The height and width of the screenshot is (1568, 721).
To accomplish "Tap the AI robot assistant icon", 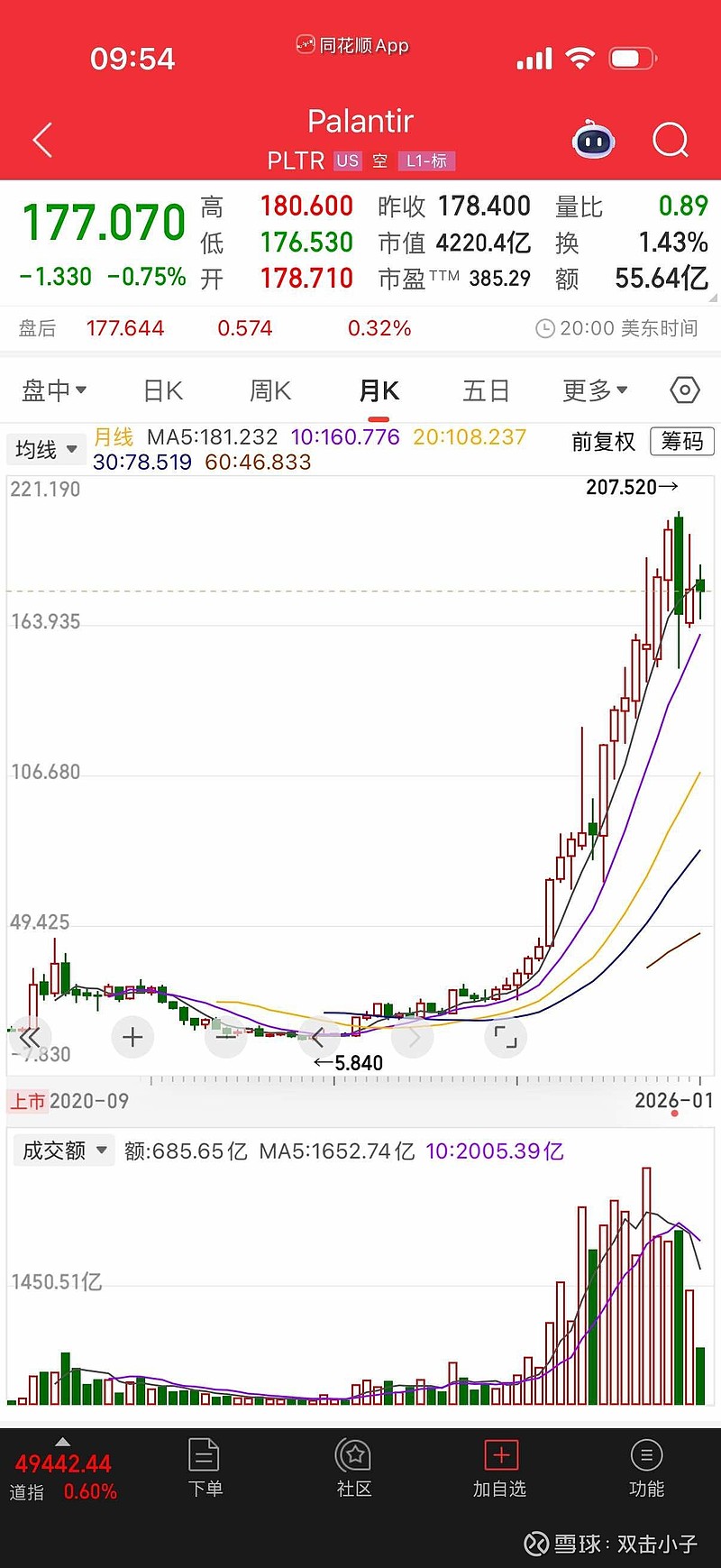I will click(592, 140).
